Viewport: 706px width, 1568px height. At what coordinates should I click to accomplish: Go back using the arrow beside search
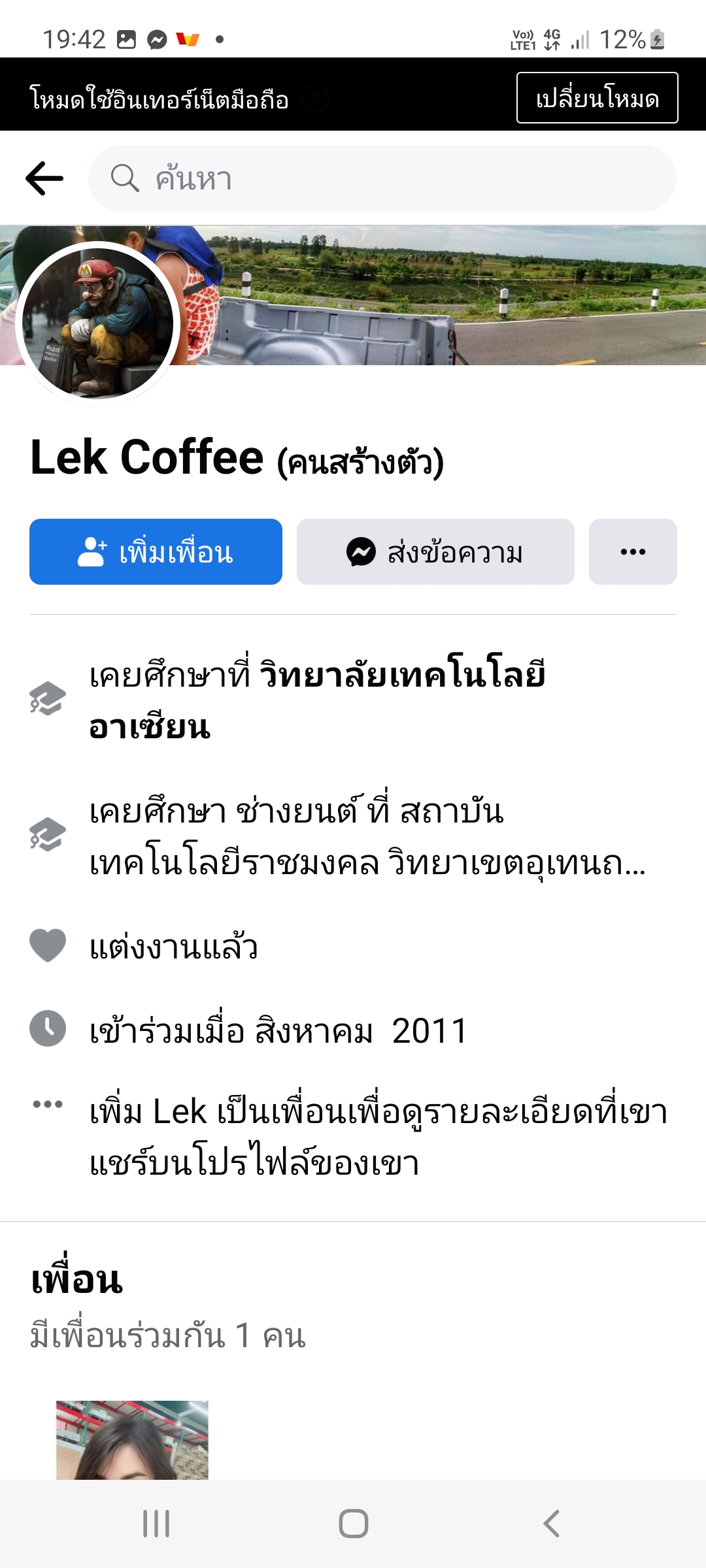pos(44,178)
